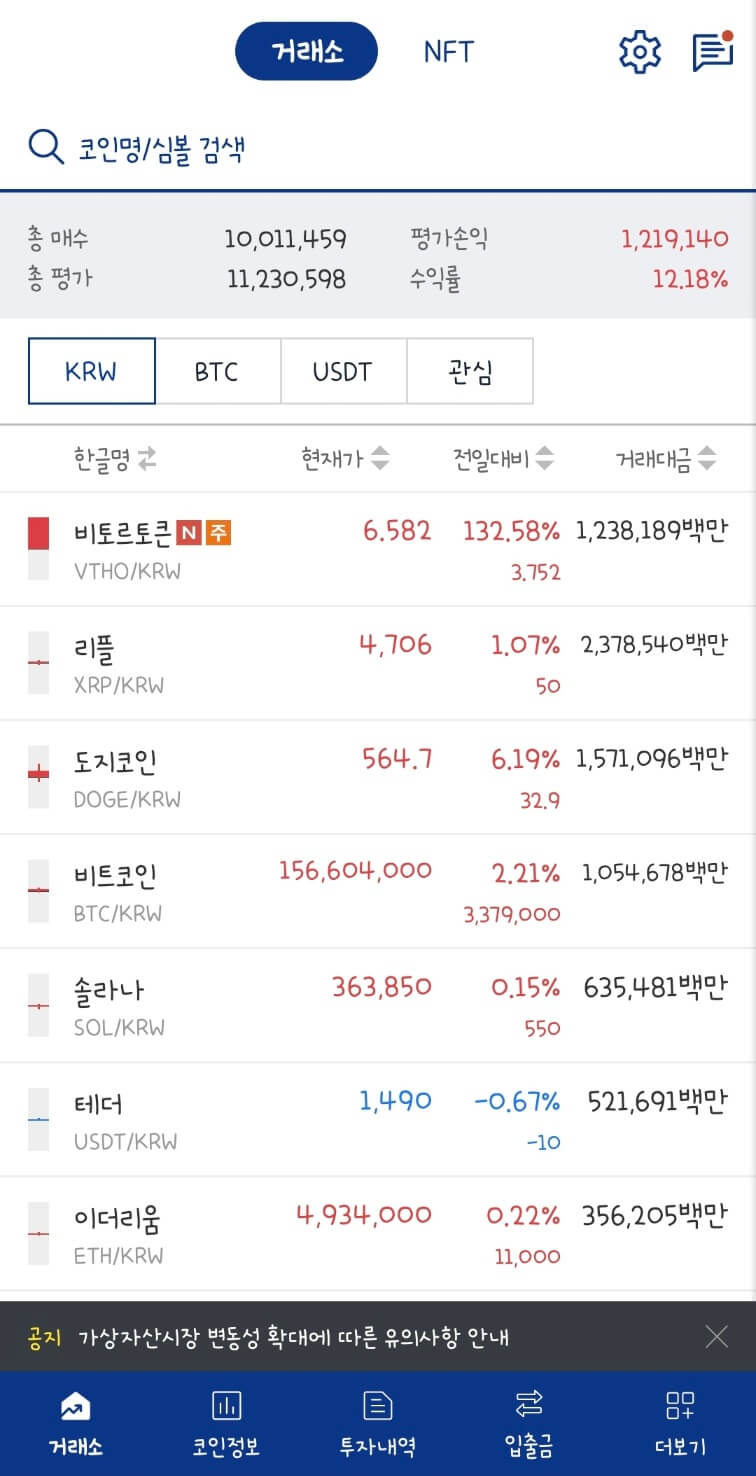Toggle sort order on 거래대금 column

pyautogui.click(x=660, y=460)
